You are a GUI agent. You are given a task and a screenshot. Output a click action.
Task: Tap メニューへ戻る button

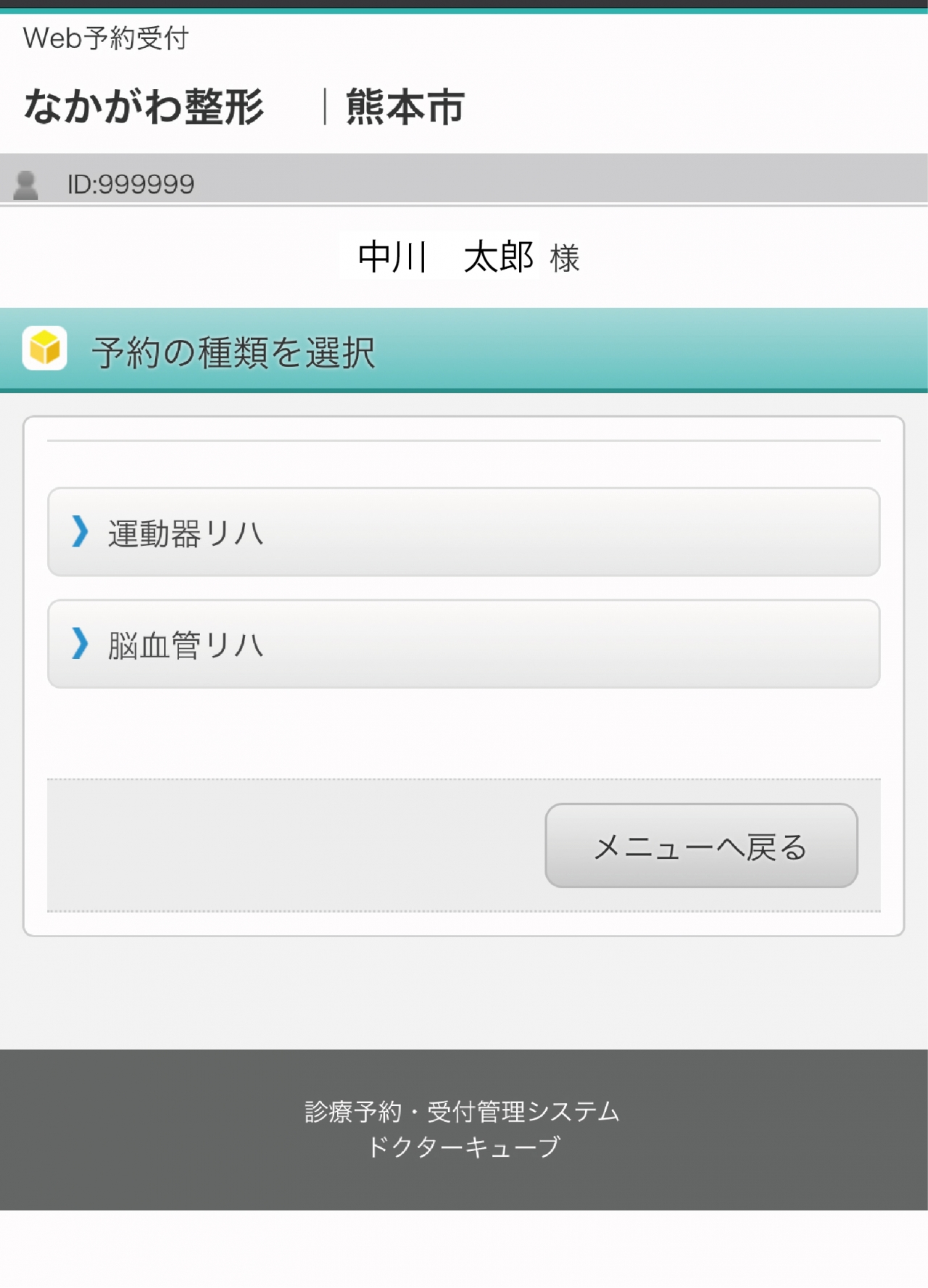click(x=700, y=845)
